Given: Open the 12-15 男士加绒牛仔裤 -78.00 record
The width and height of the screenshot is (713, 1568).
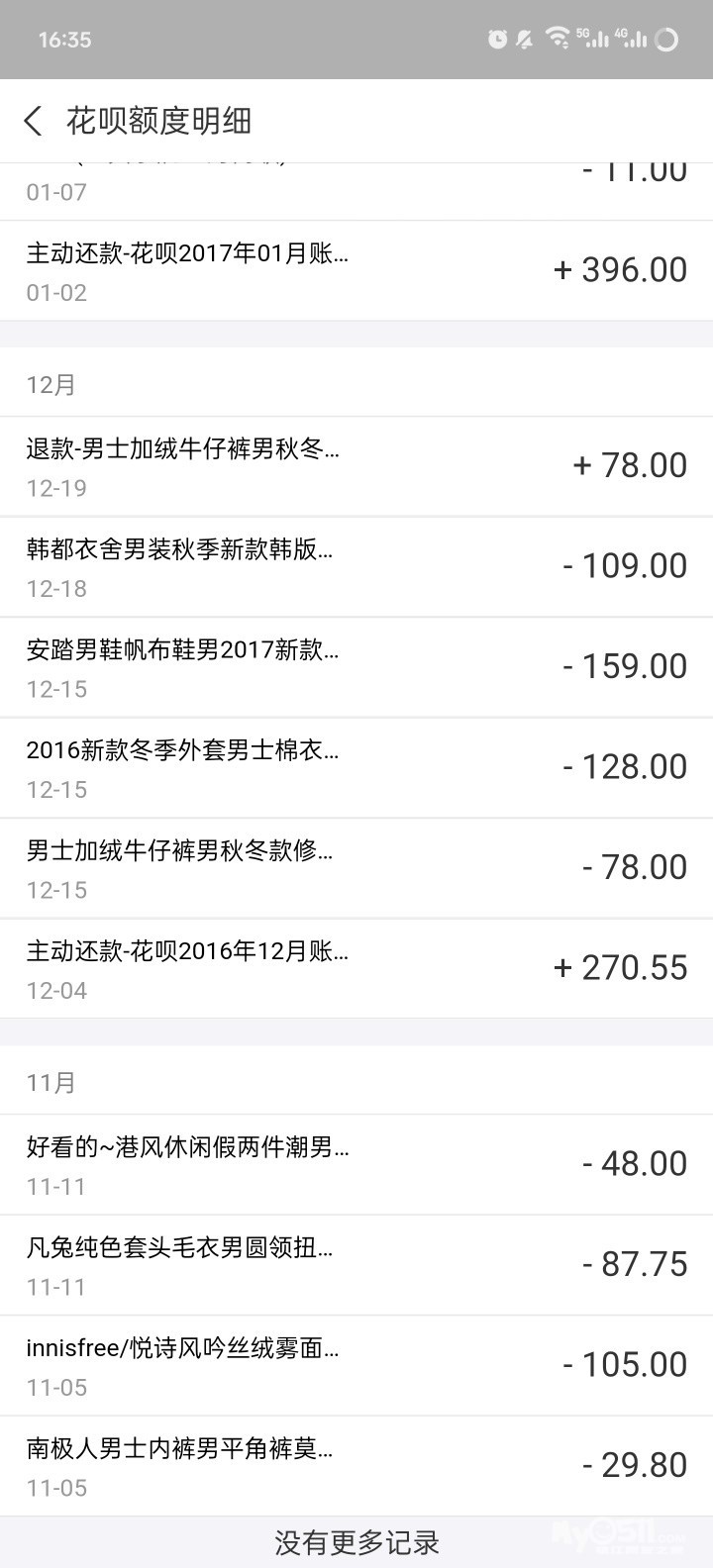Looking at the screenshot, I should [x=356, y=869].
